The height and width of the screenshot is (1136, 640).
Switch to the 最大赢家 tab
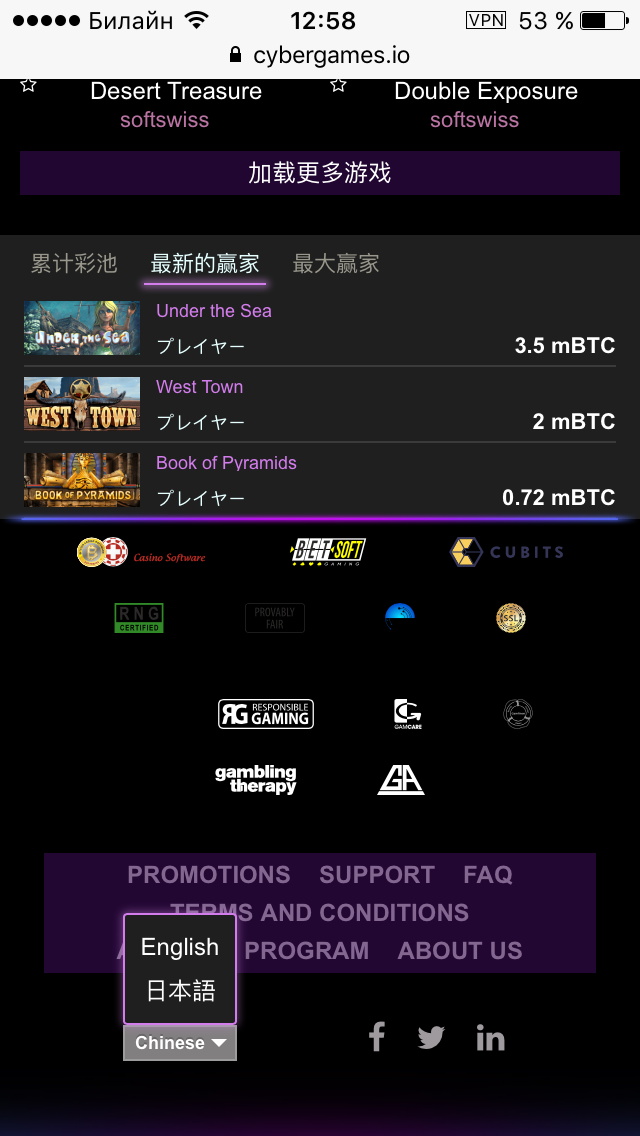(x=336, y=264)
